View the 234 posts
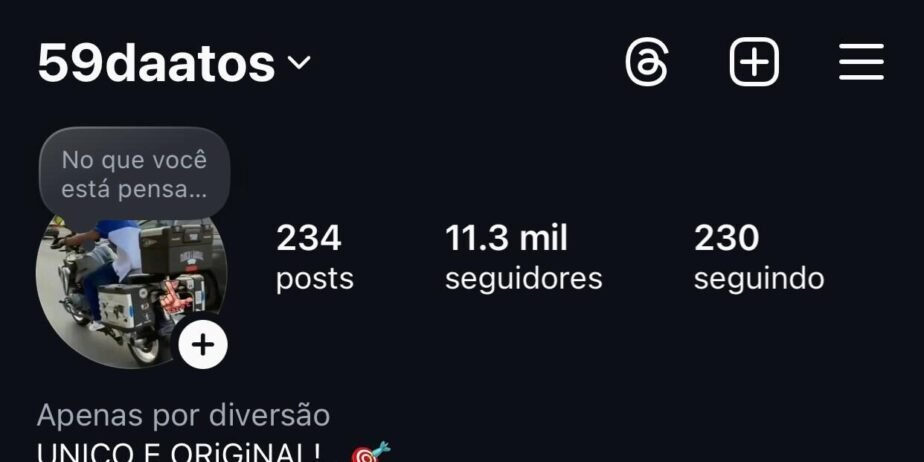Viewport: 924px width, 462px height. pos(314,257)
